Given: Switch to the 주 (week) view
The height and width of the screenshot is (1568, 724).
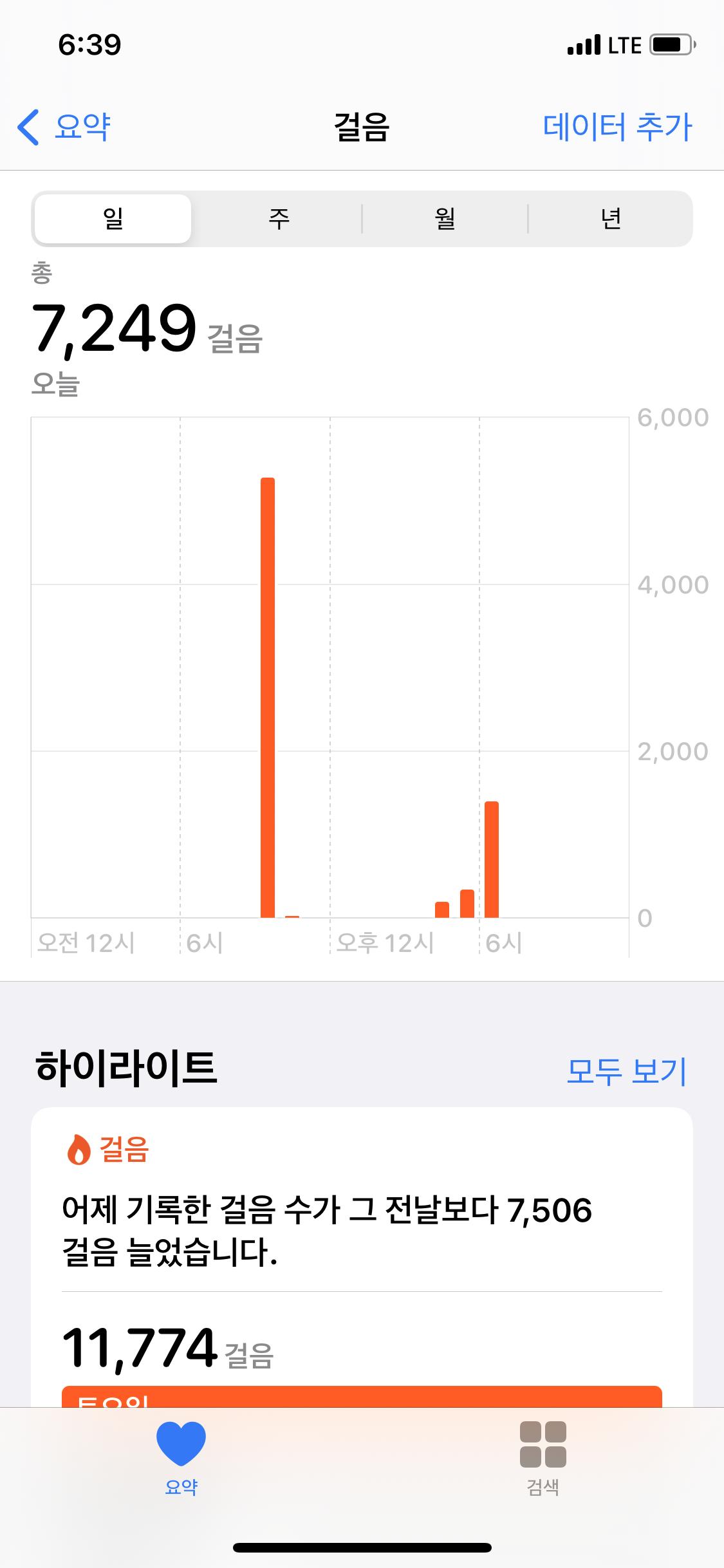Looking at the screenshot, I should pos(279,219).
